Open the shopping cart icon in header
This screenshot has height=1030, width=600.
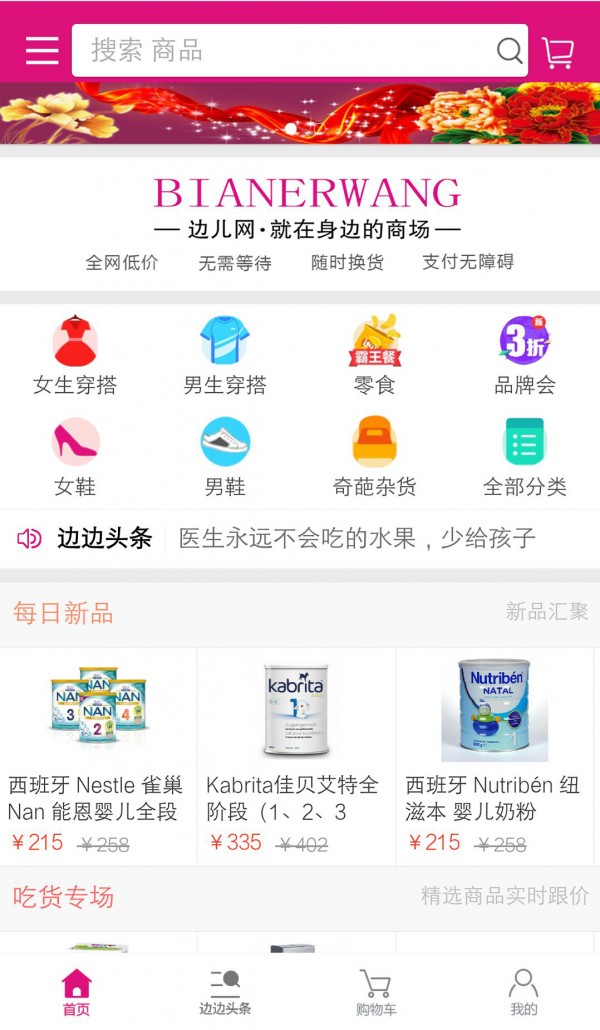[x=557, y=52]
